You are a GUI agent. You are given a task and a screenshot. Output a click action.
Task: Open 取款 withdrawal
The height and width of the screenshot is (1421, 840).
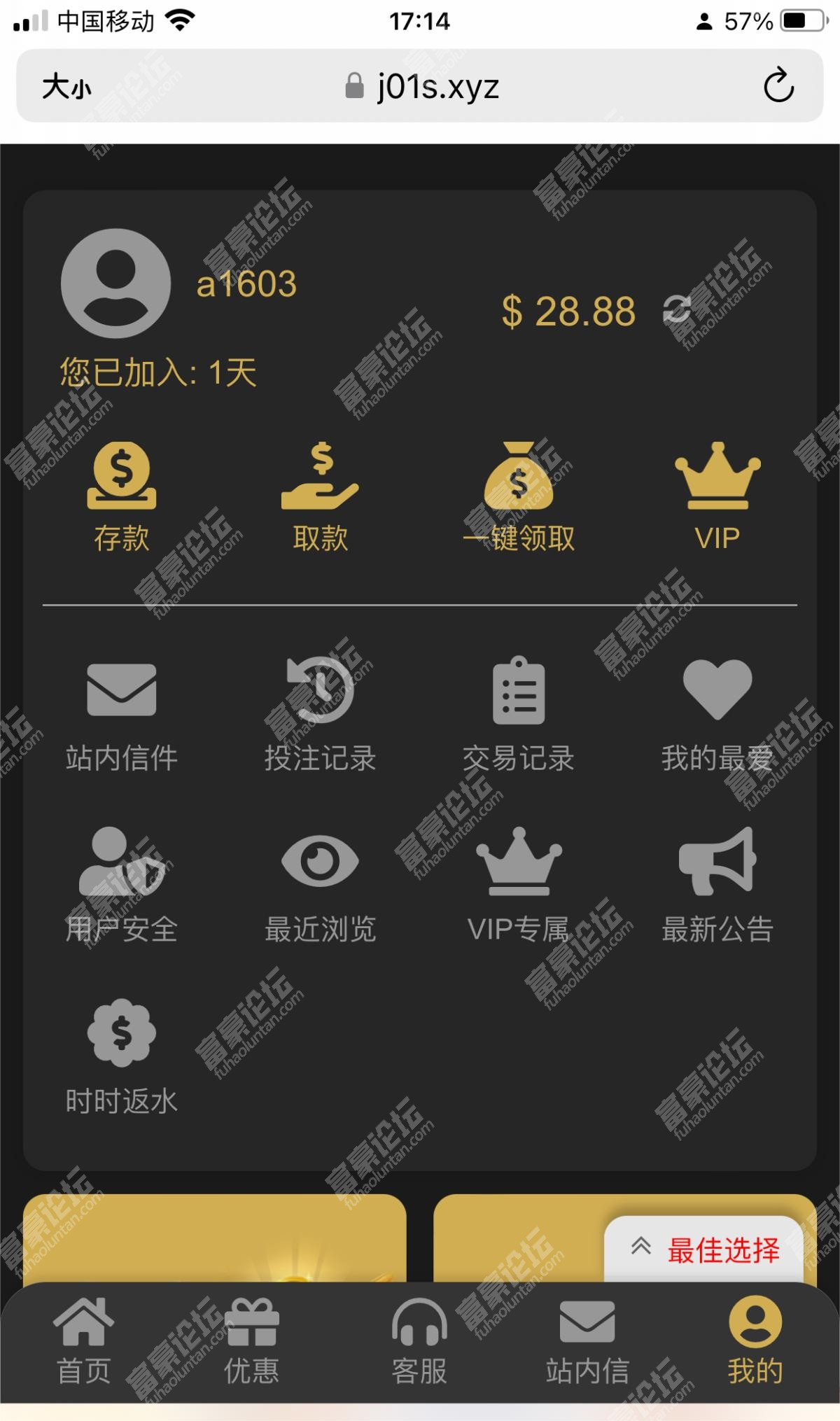coord(320,496)
